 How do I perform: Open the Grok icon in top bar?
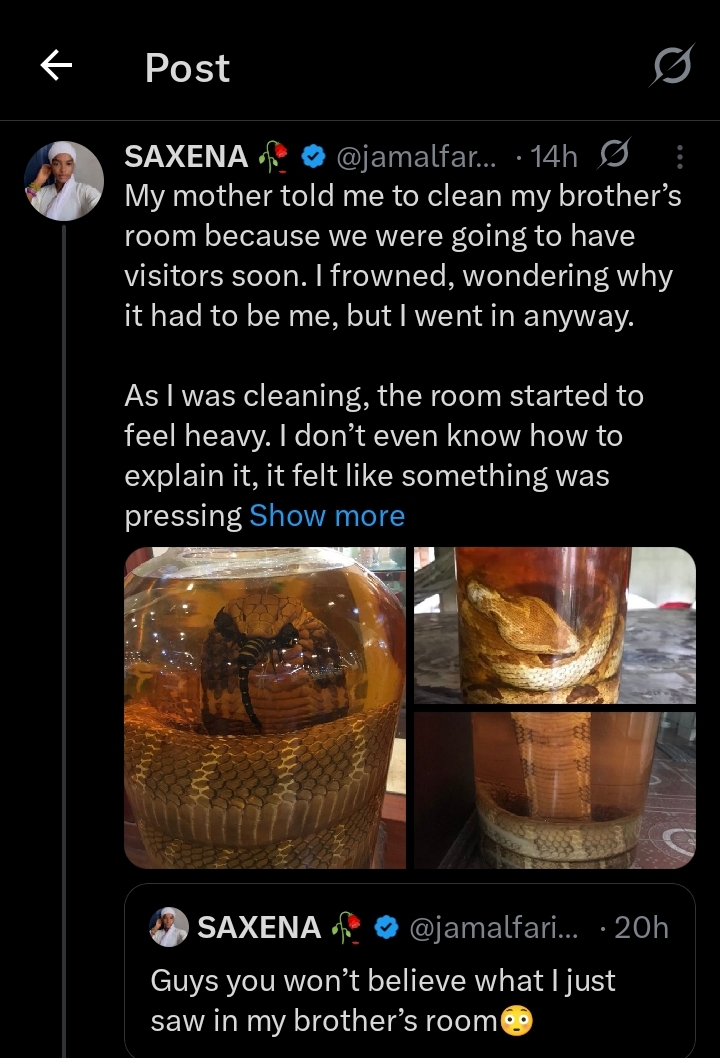671,67
